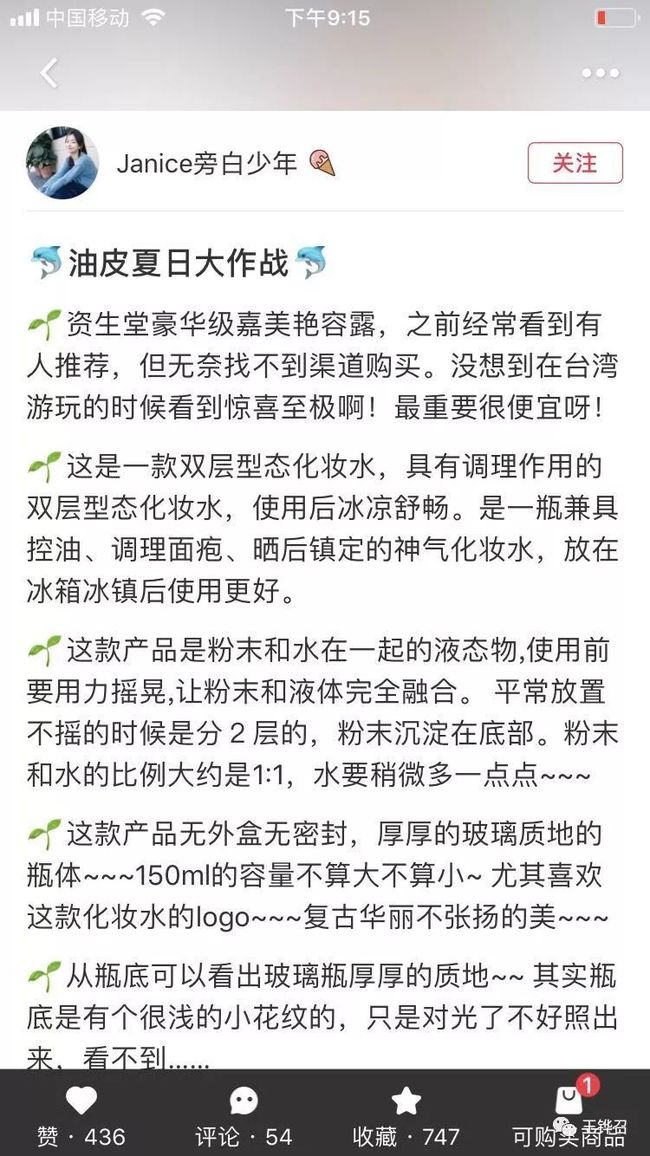Like the post via the heart icon
The image size is (650, 1156).
(81, 1101)
